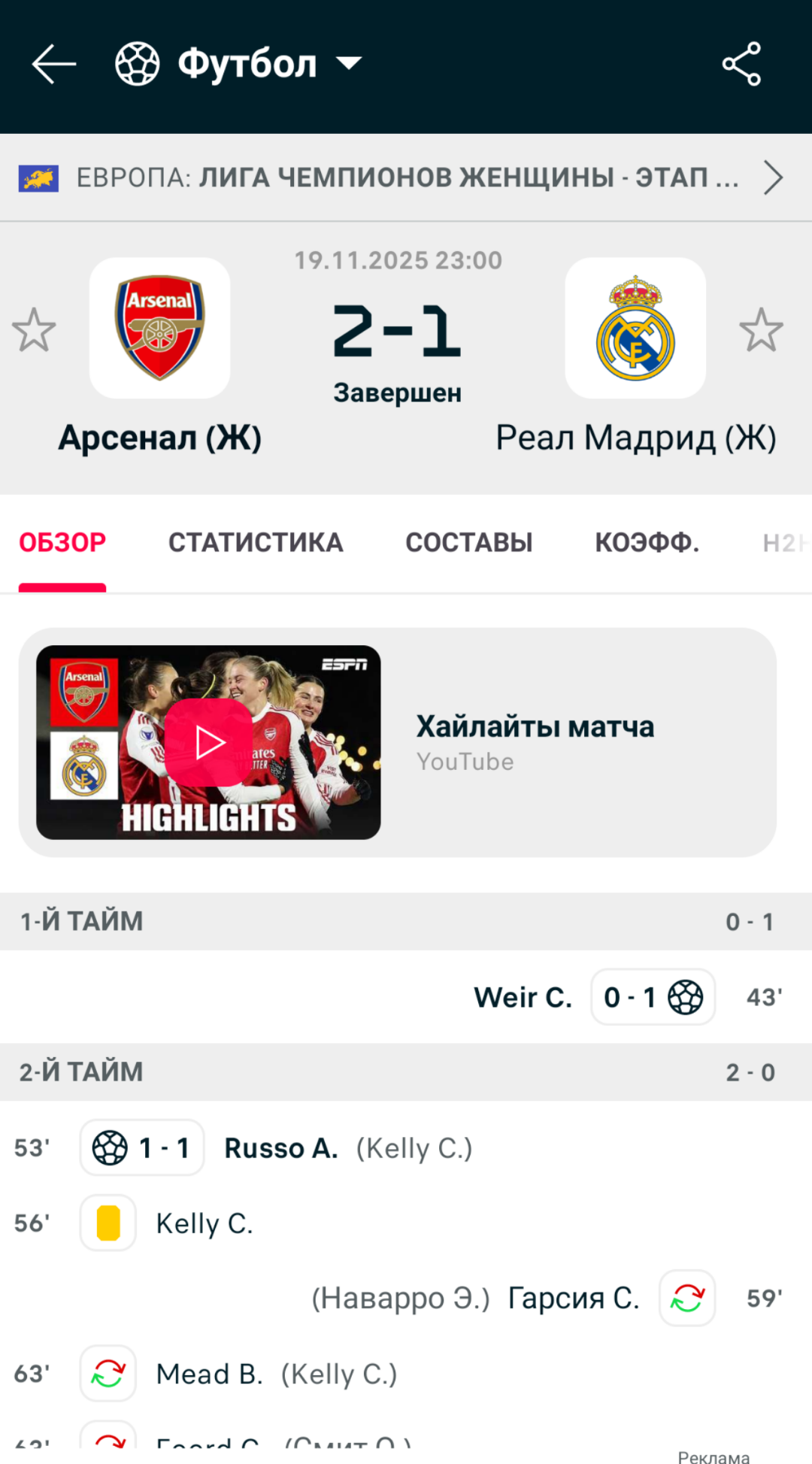Viewport: 812px width, 1464px height.
Task: Open the Футбол sport dropdown
Action: pos(350,64)
